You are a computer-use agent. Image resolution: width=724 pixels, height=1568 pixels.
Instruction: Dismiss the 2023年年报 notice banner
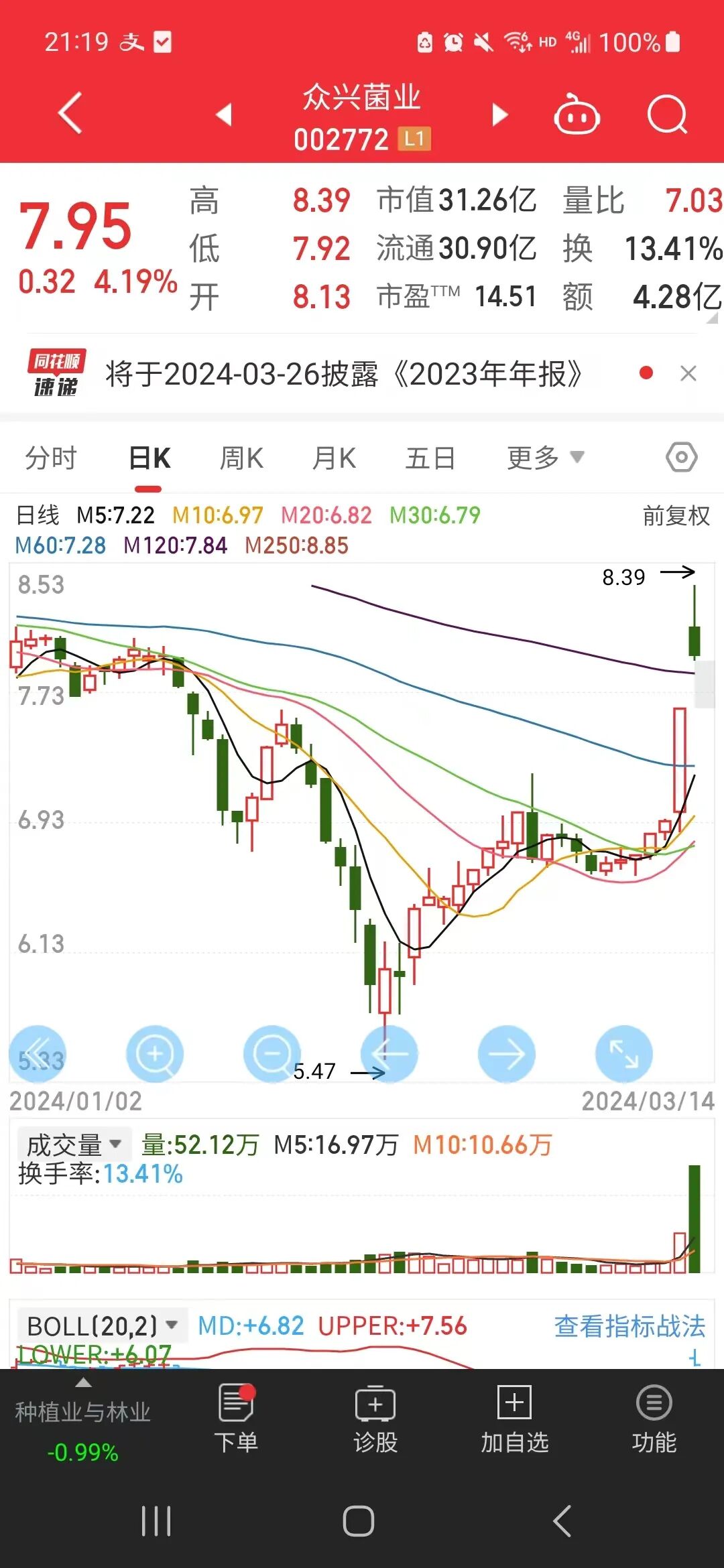click(x=688, y=373)
